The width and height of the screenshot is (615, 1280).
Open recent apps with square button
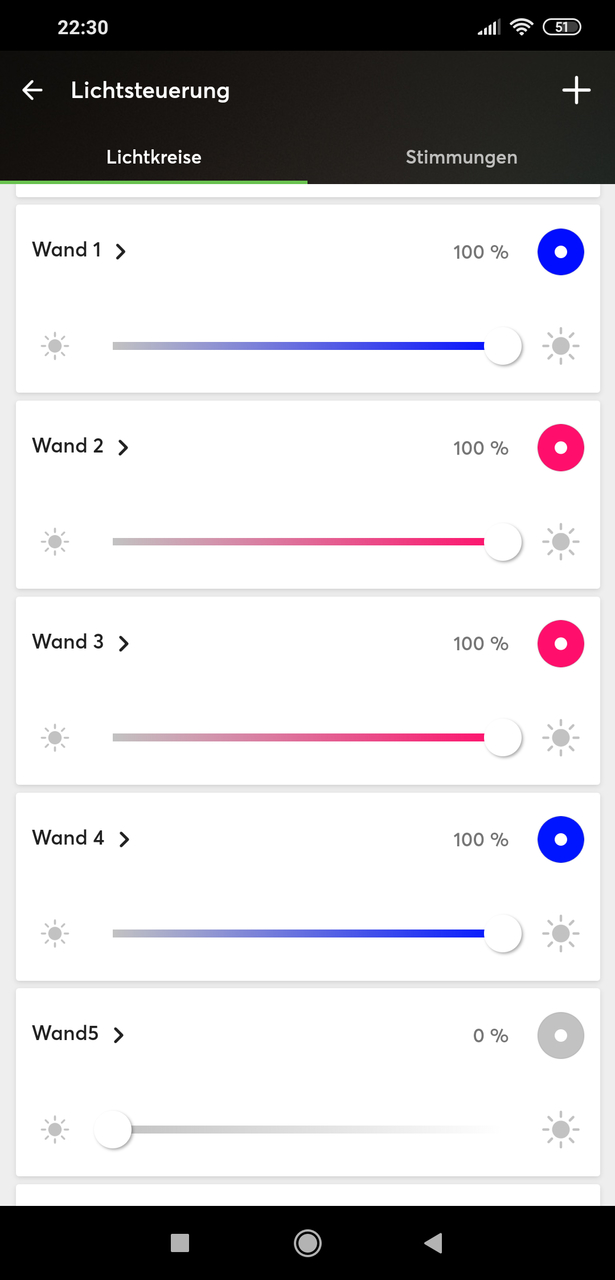[180, 1243]
